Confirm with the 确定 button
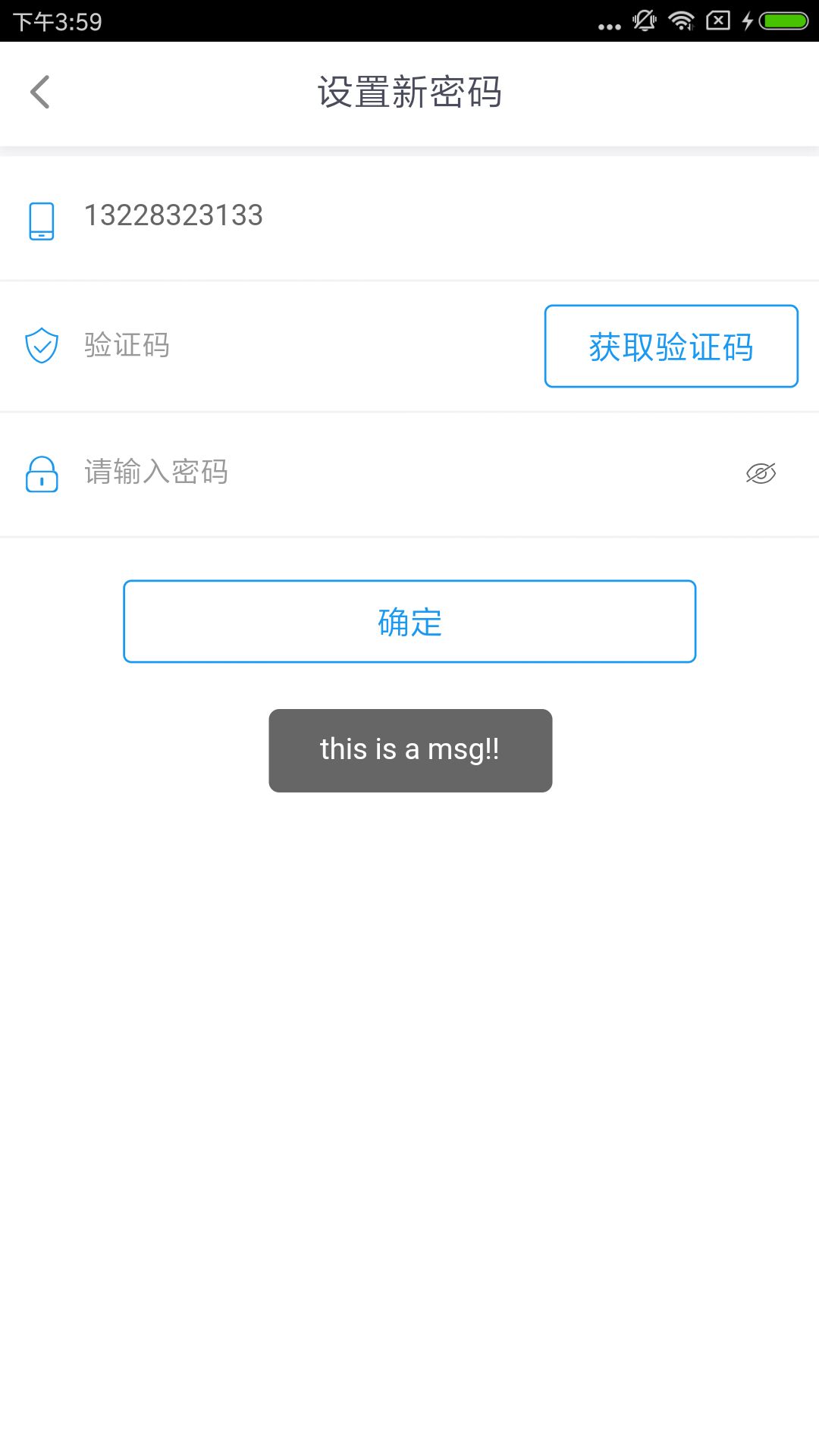The width and height of the screenshot is (819, 1456). point(409,622)
